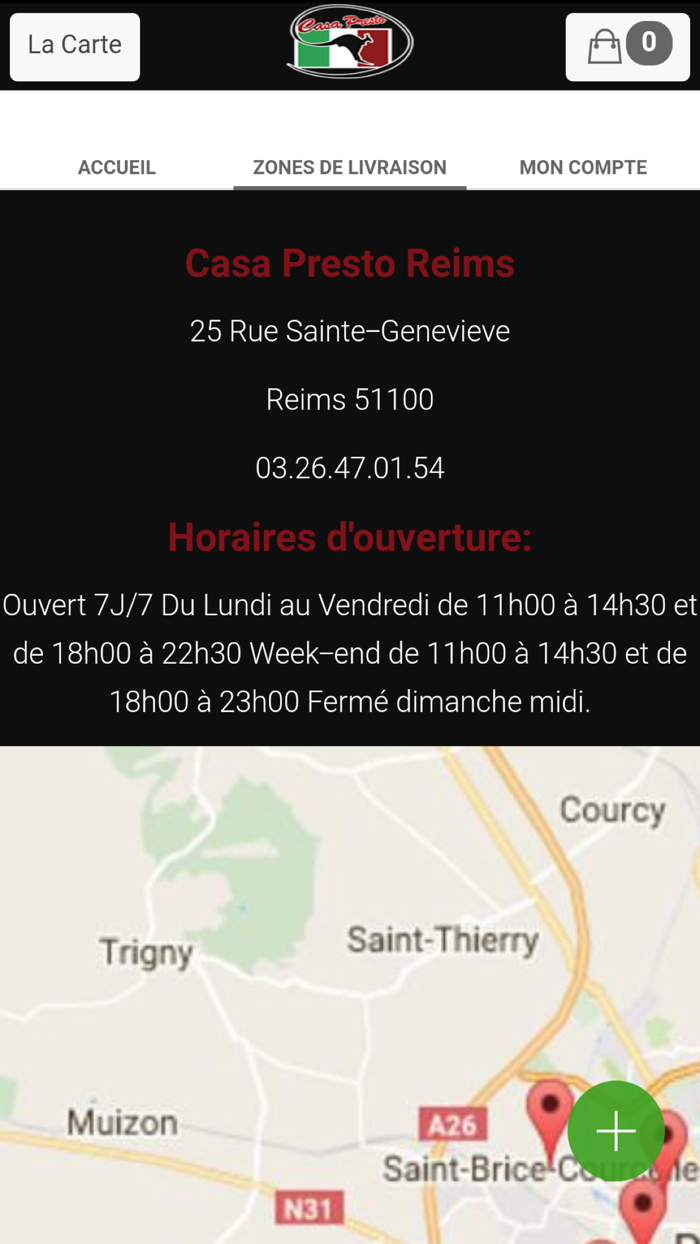Tap the green plus floating button
Screen dimensions: 700x1244
[x=616, y=1131]
